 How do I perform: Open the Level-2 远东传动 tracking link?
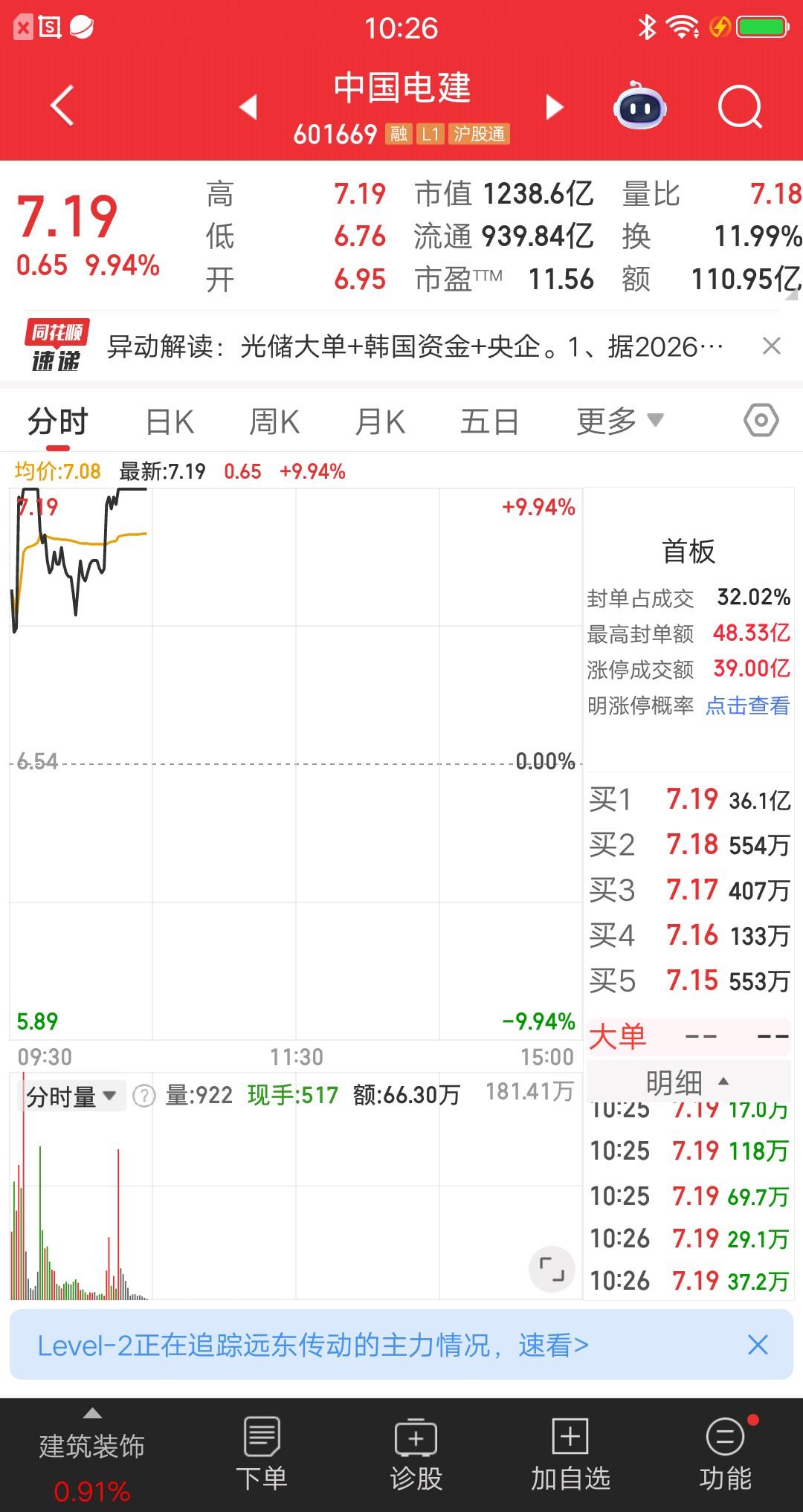pos(312,1345)
